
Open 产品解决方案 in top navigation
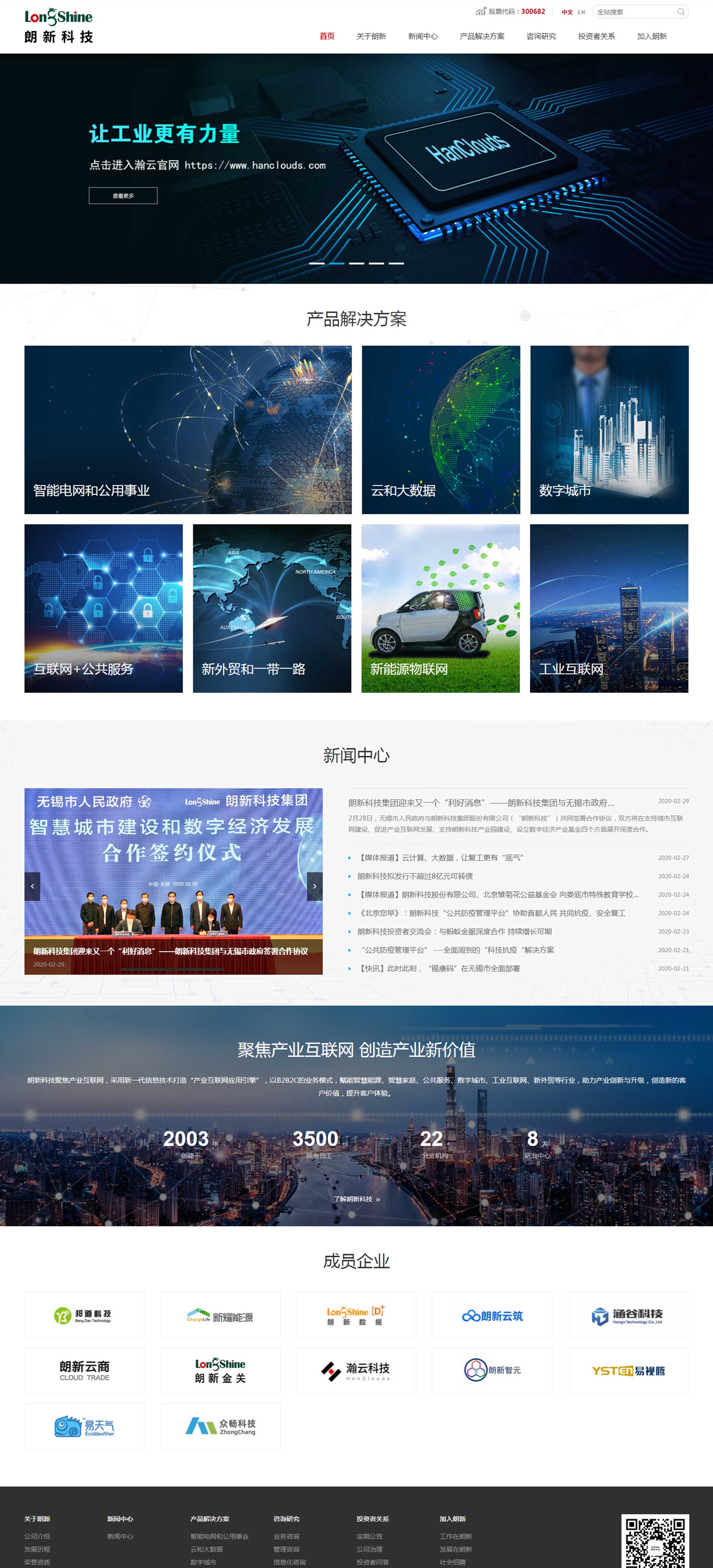coord(482,36)
